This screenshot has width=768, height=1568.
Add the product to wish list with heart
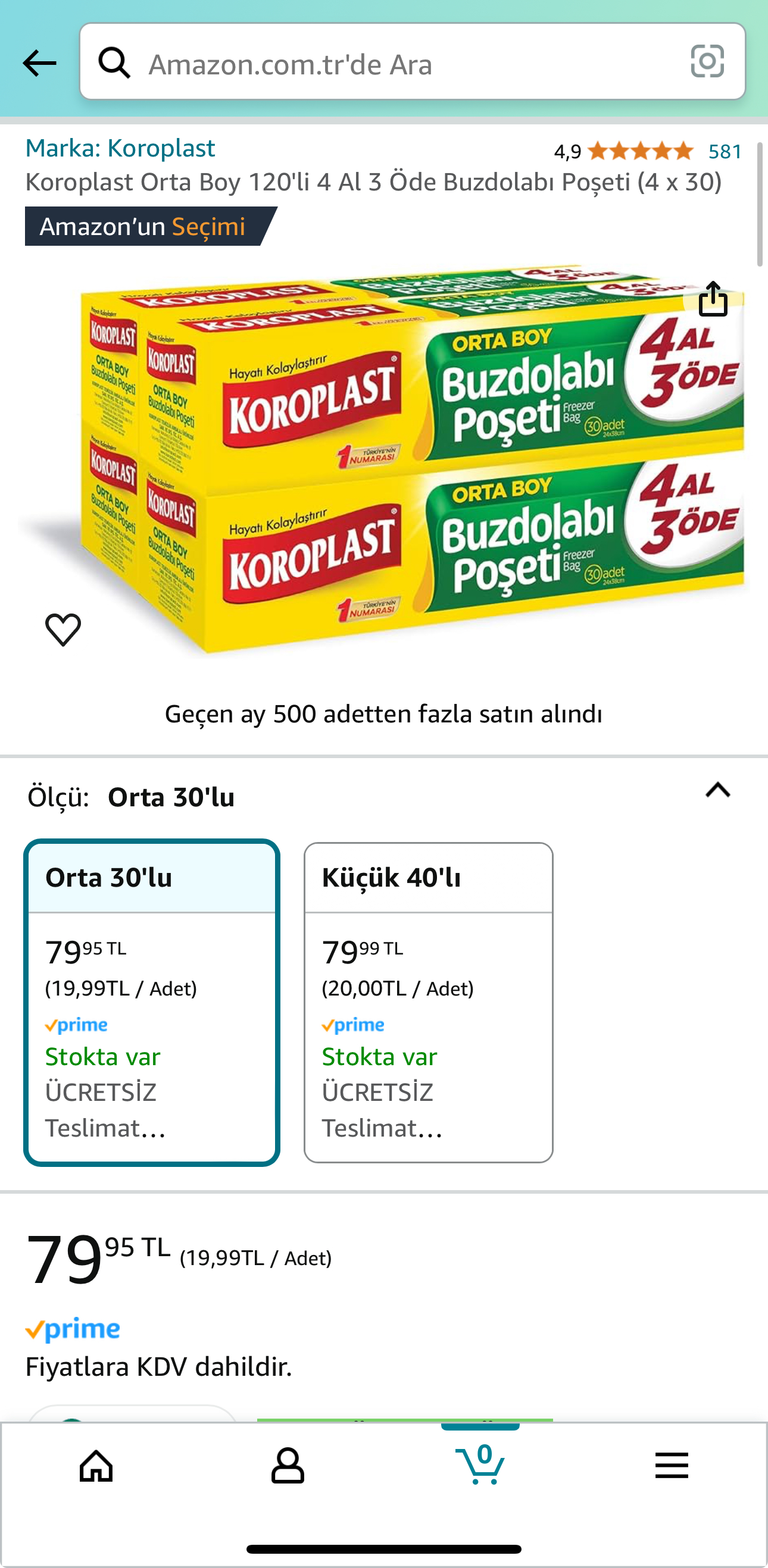click(x=63, y=629)
